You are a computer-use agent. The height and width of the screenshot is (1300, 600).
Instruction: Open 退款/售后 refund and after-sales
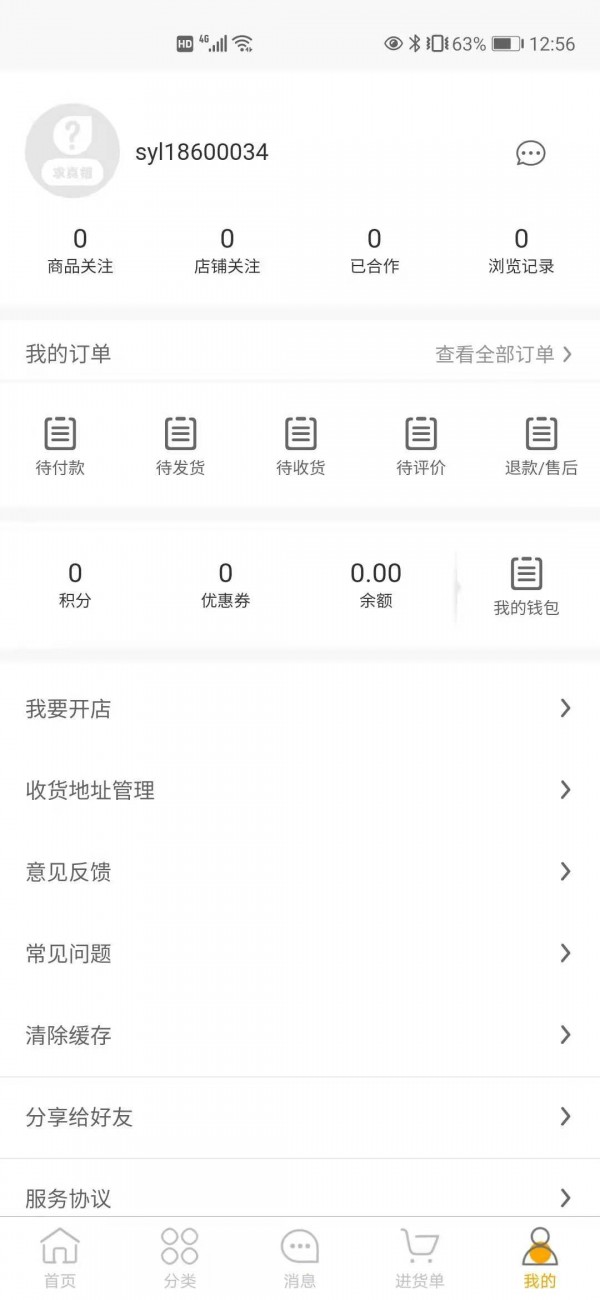point(541,446)
